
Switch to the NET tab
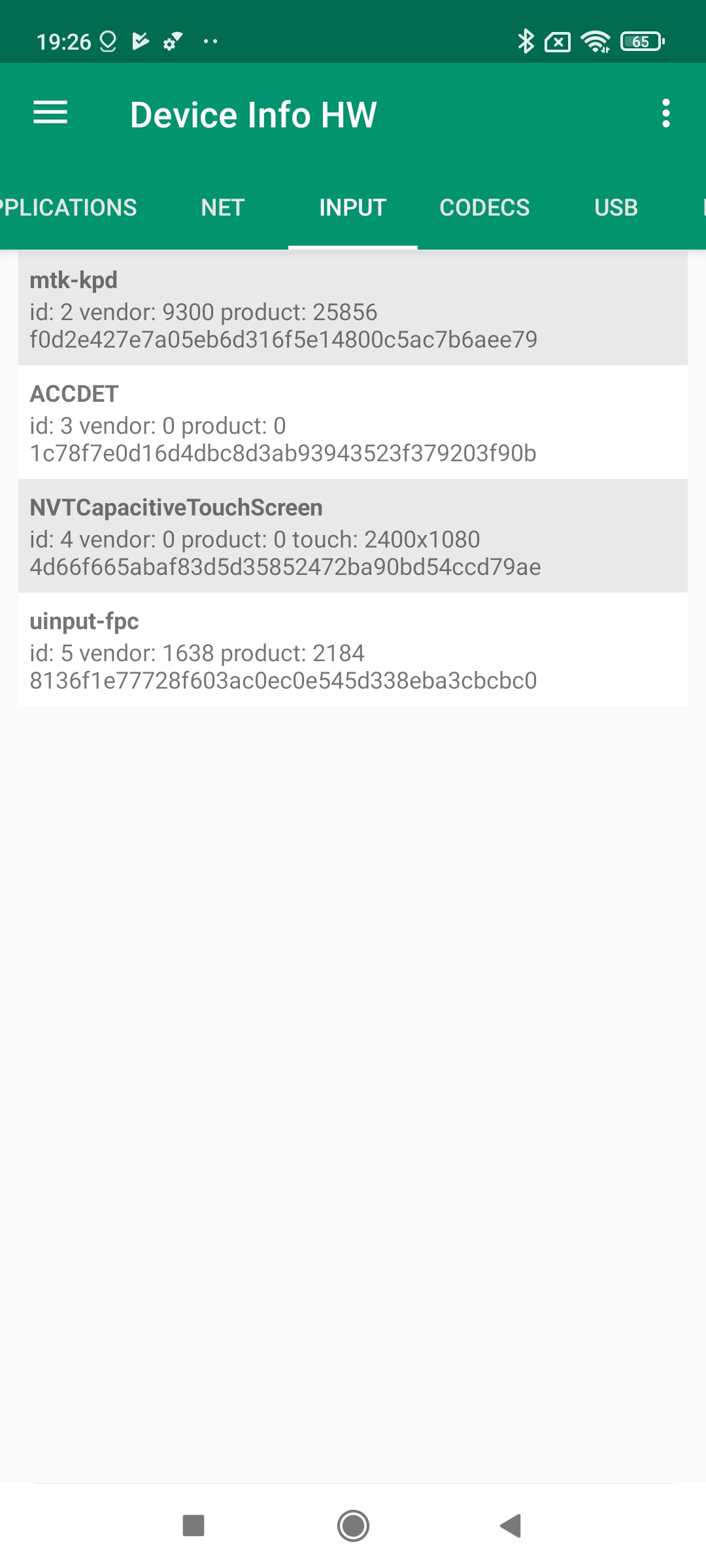tap(222, 208)
